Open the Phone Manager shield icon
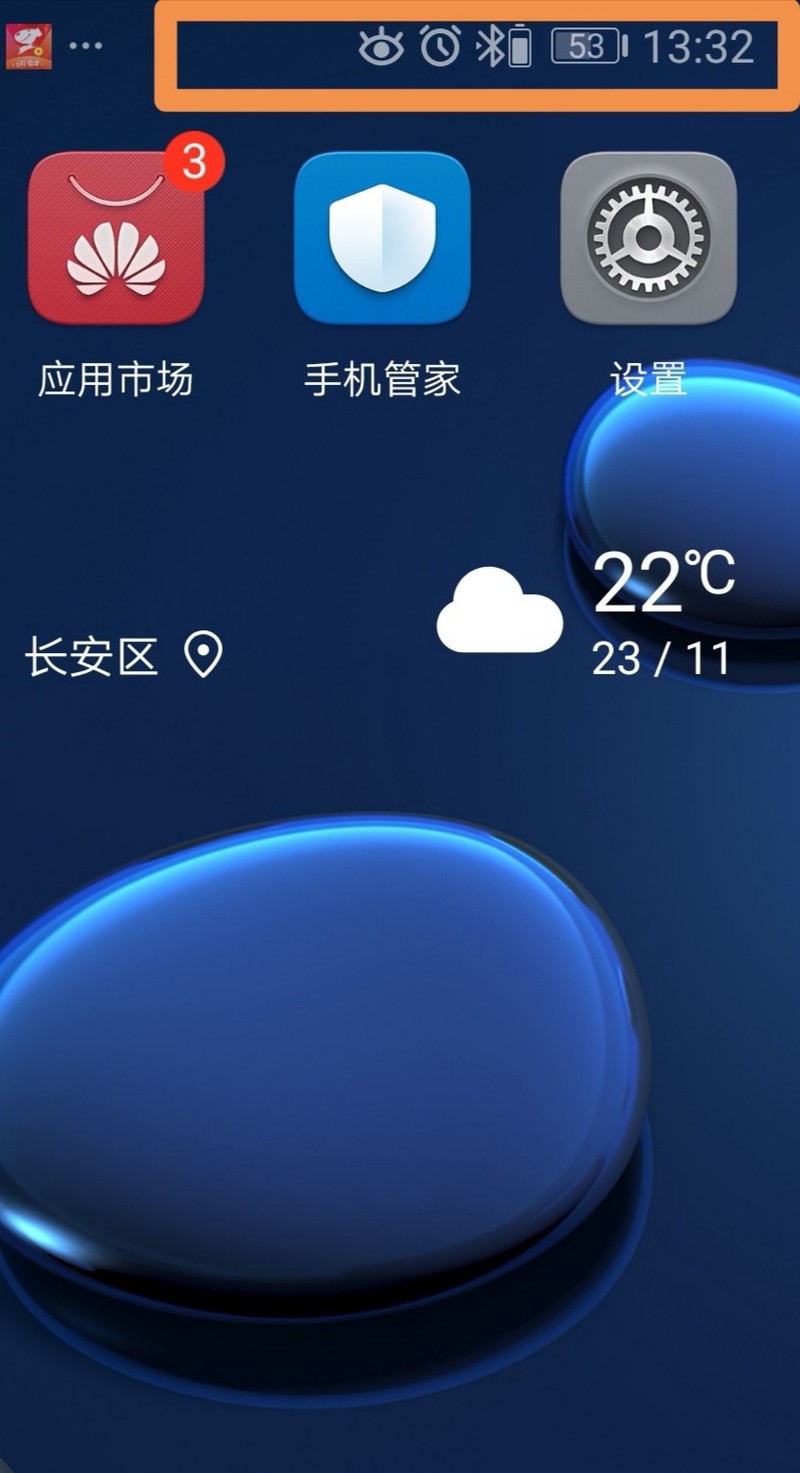 tap(383, 240)
